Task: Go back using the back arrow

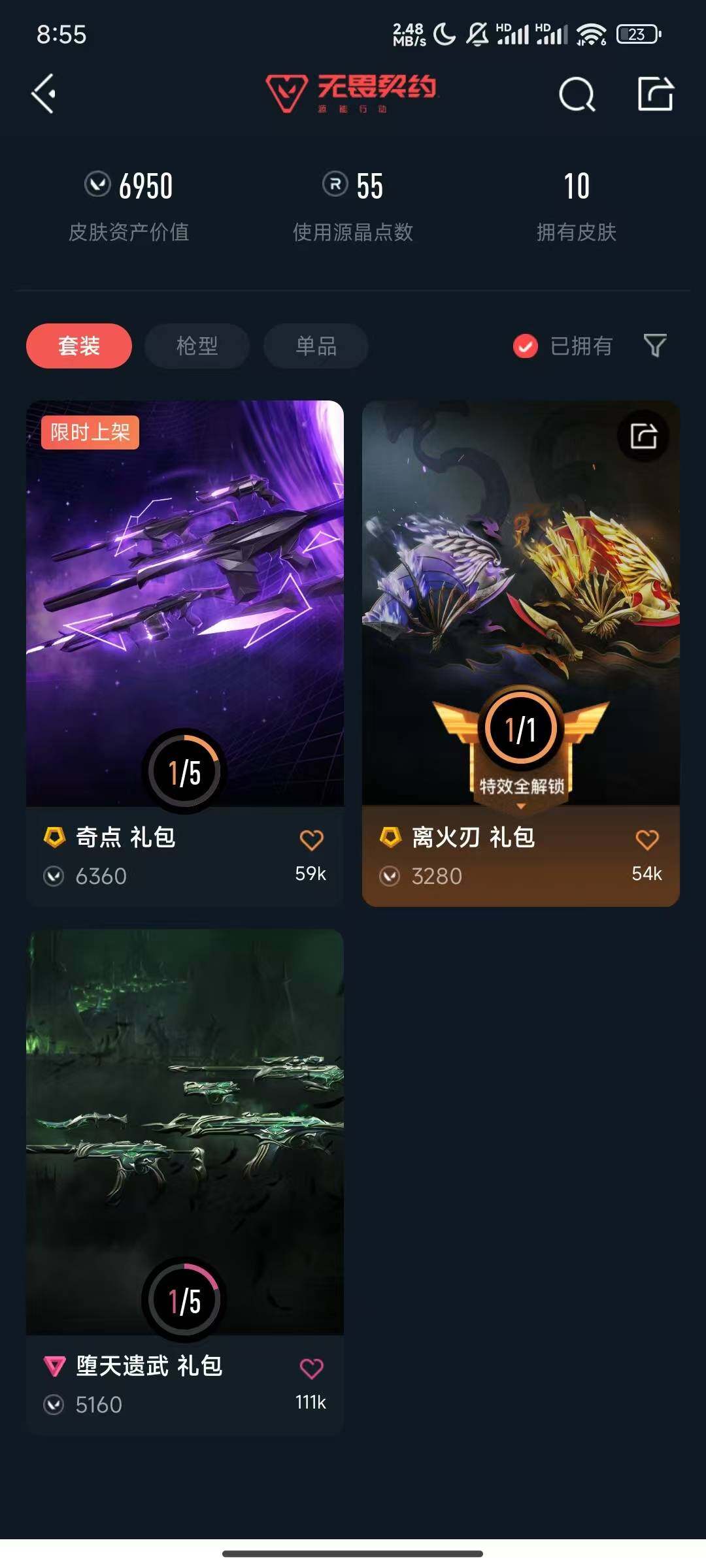Action: pyautogui.click(x=43, y=95)
